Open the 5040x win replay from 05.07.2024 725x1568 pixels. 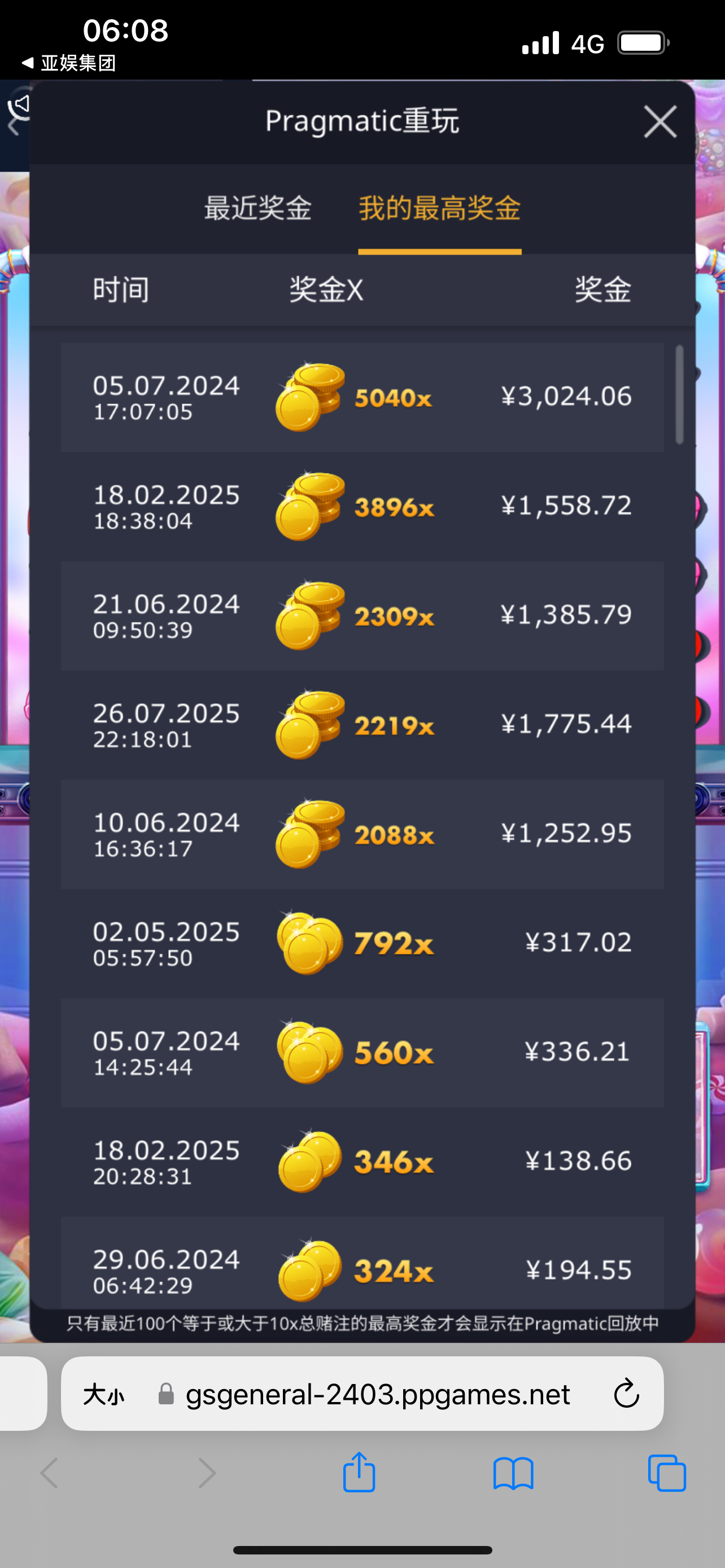(x=362, y=397)
